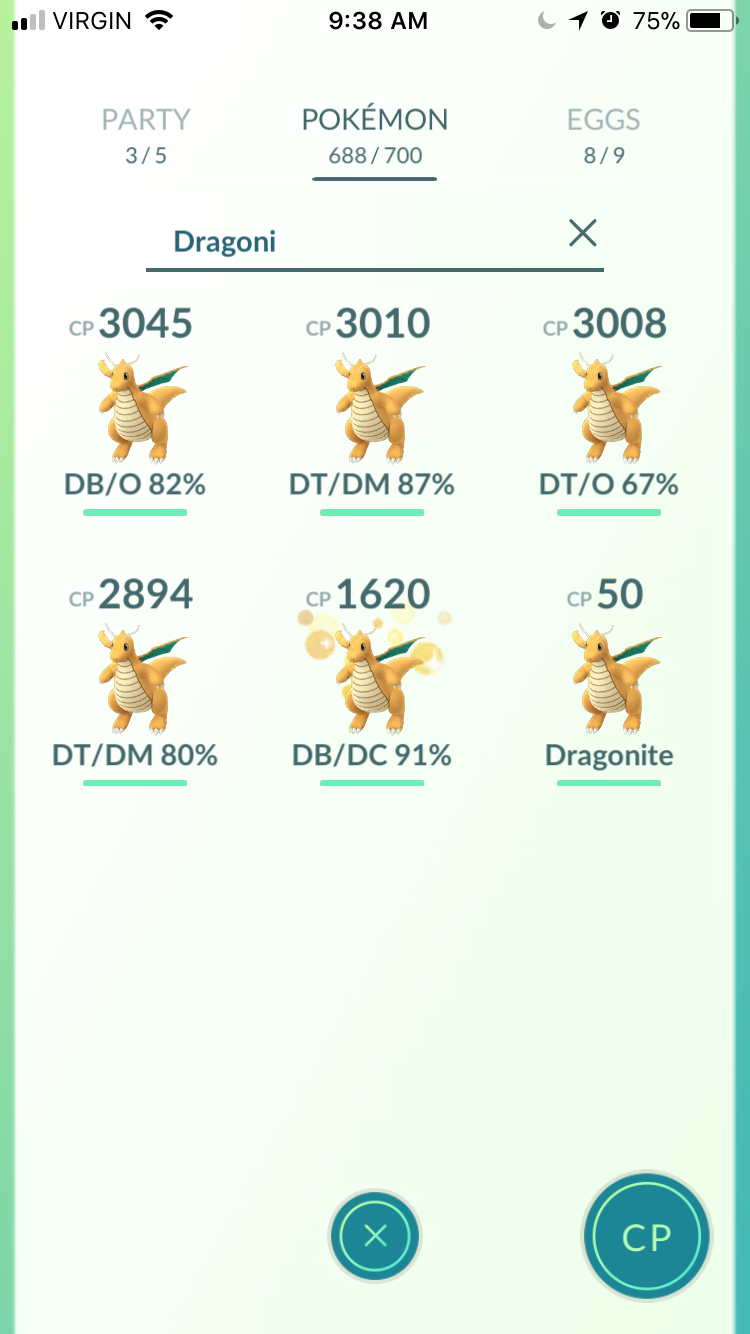This screenshot has width=750, height=1334.
Task: Select the Pokémon tab
Action: [375, 135]
